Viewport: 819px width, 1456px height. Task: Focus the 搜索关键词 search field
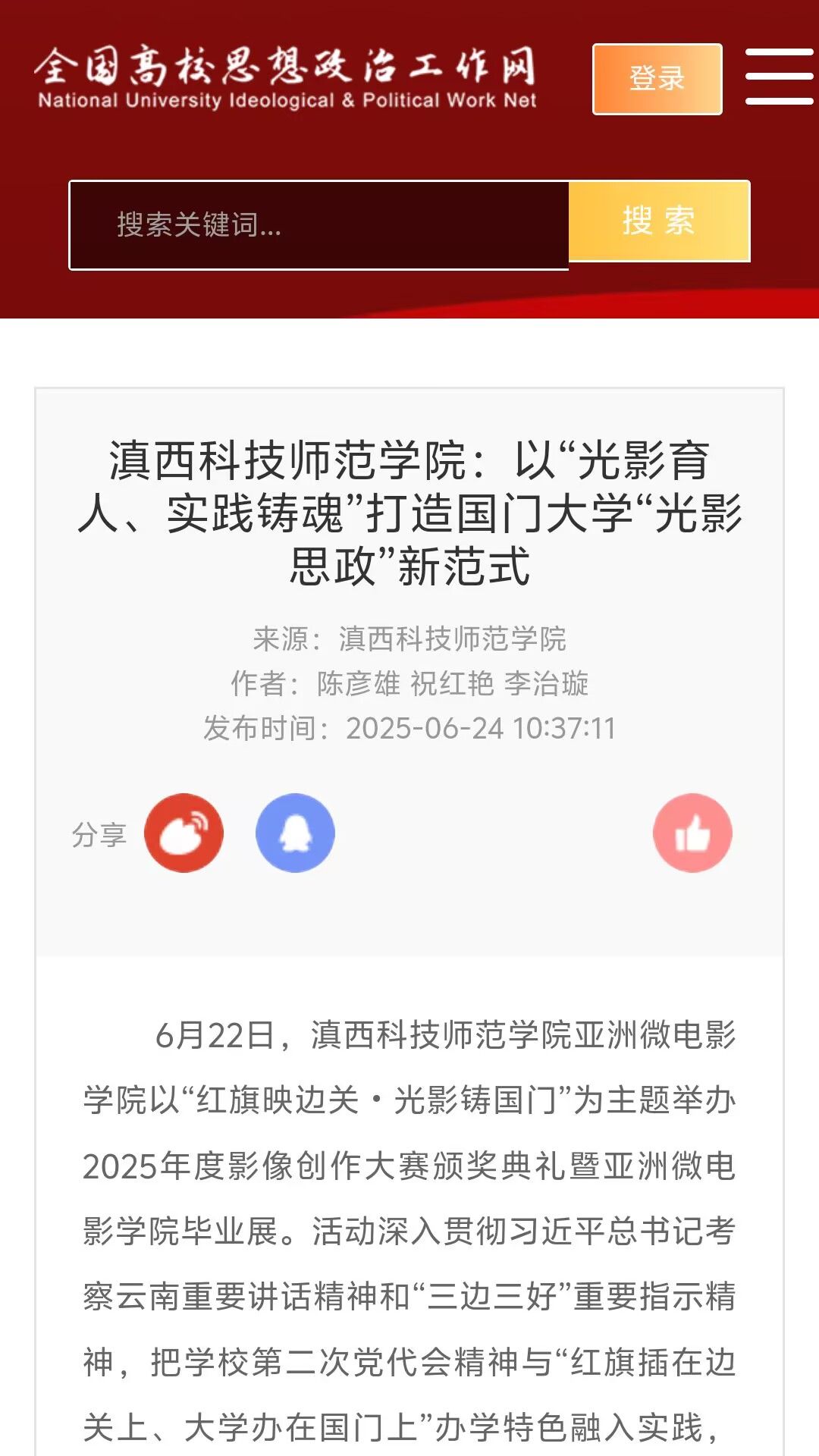tap(318, 224)
